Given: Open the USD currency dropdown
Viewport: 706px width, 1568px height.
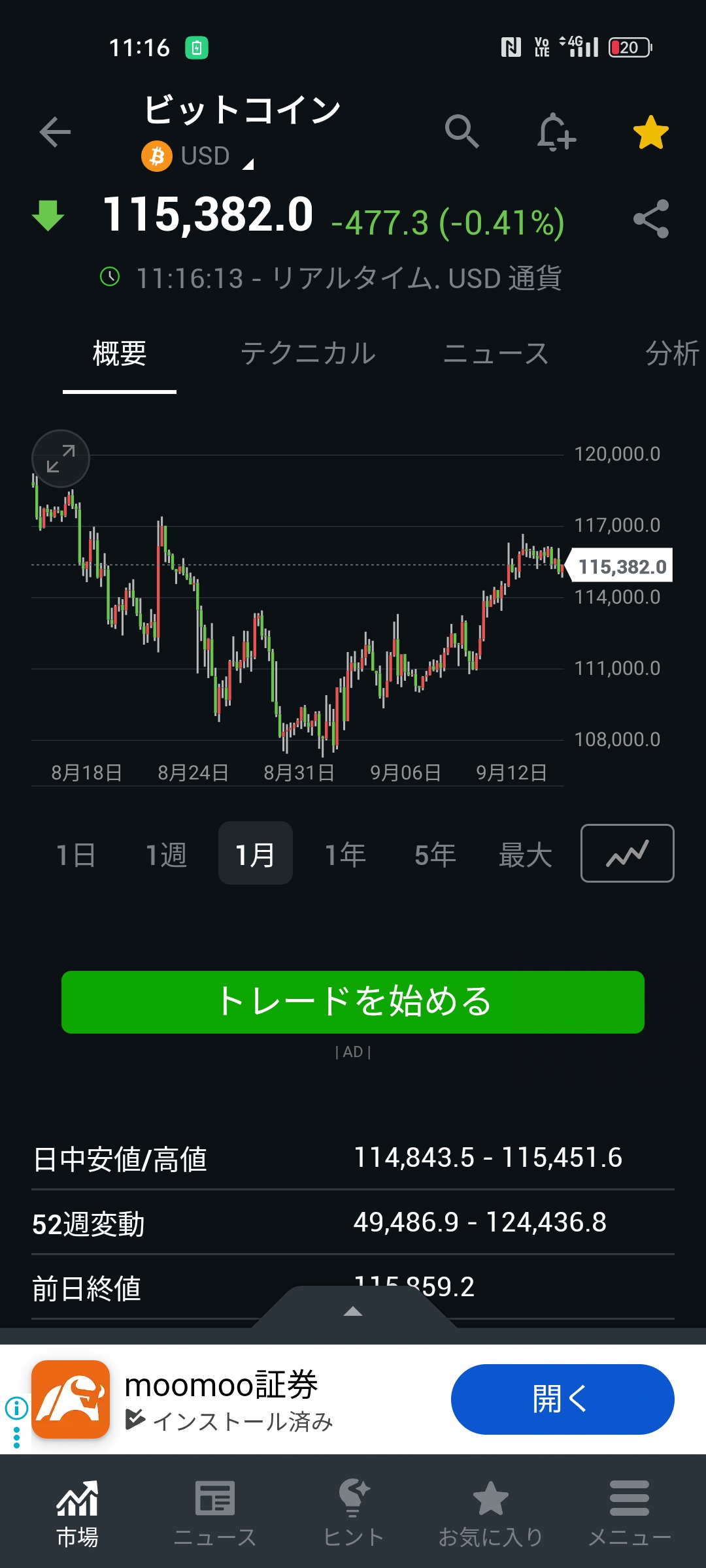Looking at the screenshot, I should click(x=197, y=156).
